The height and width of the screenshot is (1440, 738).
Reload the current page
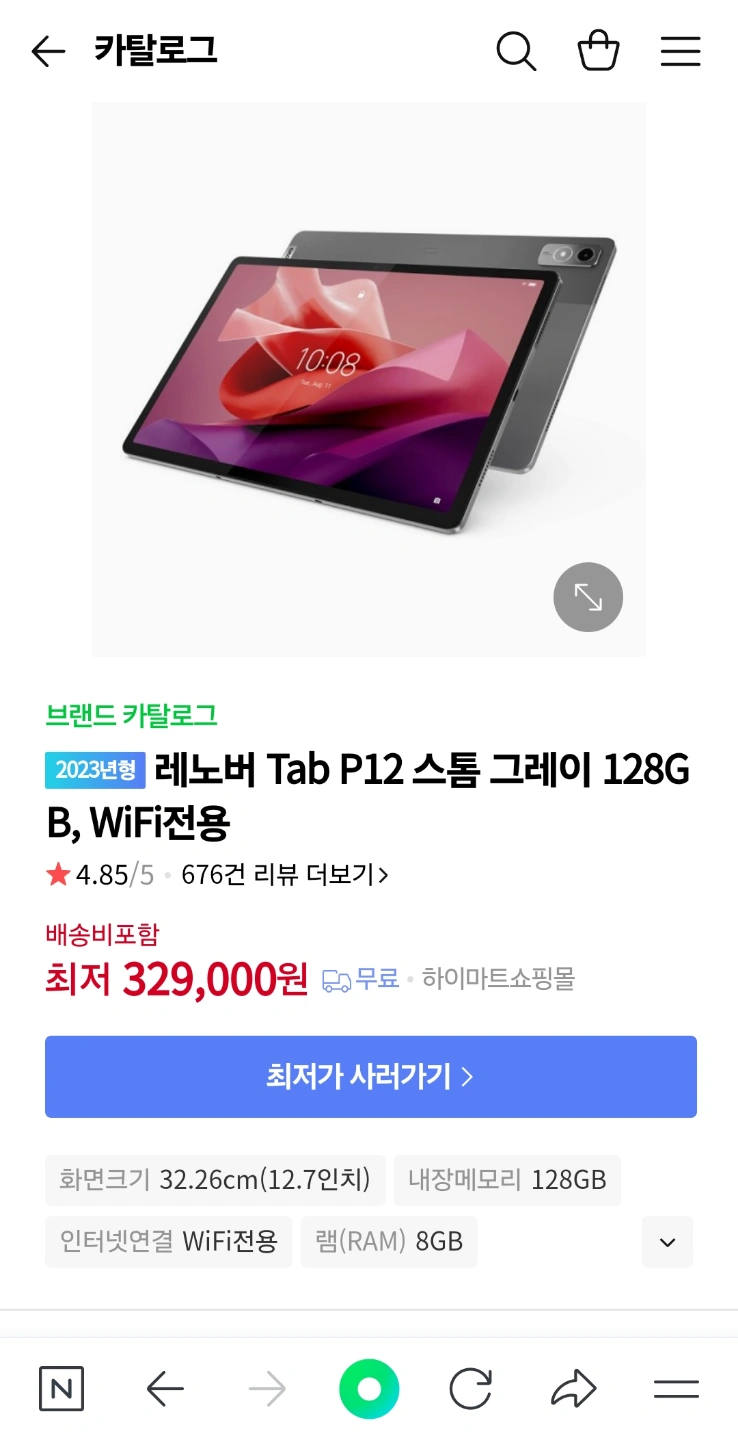[x=470, y=1389]
